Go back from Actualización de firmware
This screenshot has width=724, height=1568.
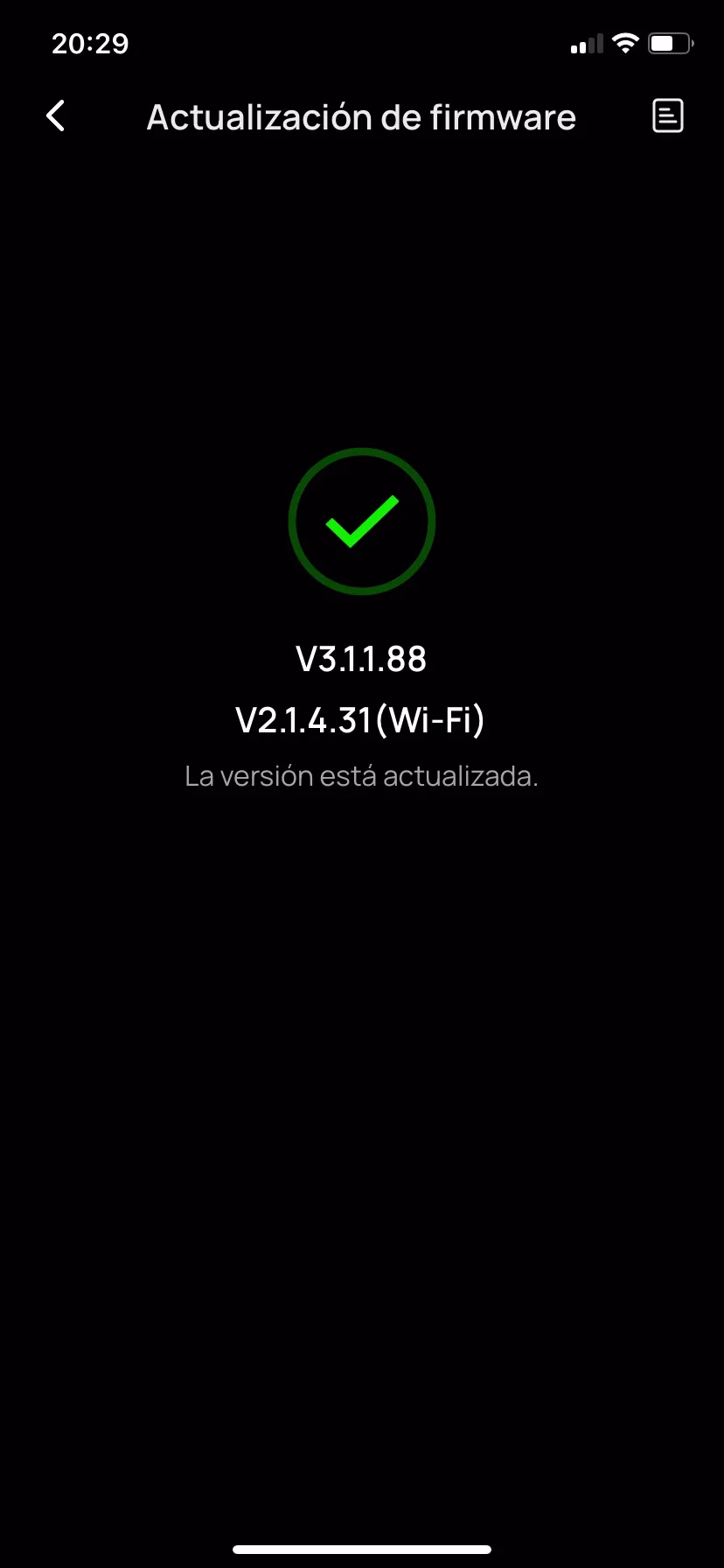[x=55, y=115]
